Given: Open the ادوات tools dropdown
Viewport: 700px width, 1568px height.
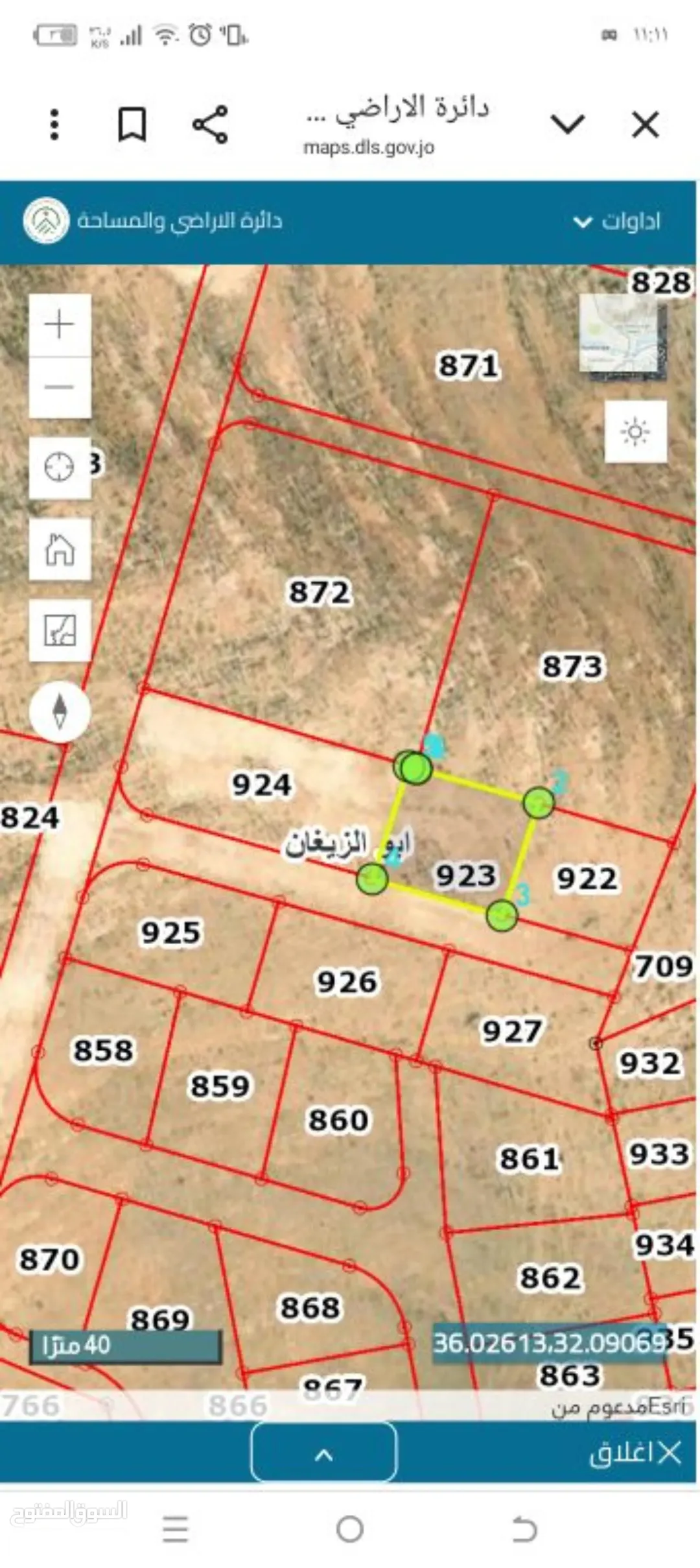Looking at the screenshot, I should pos(617,222).
